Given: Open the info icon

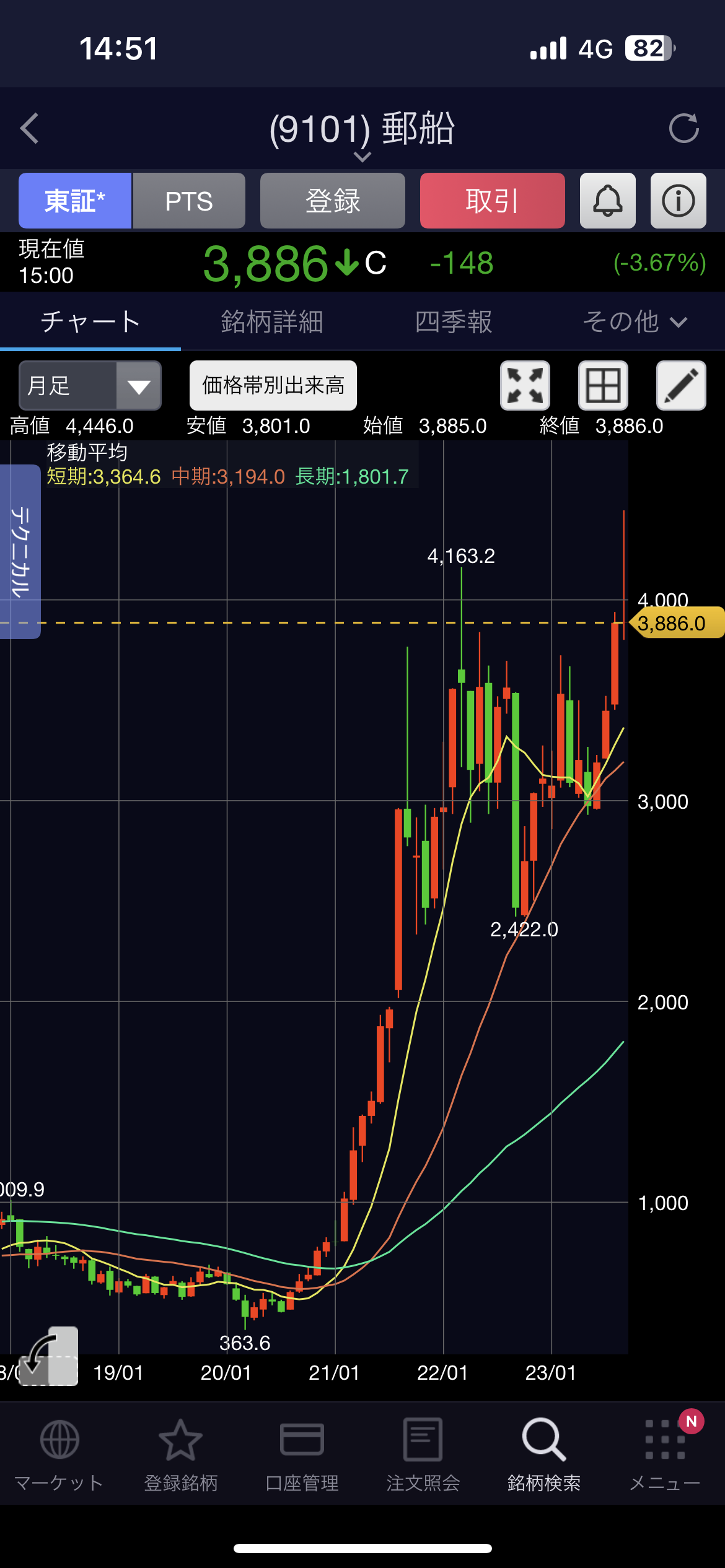Looking at the screenshot, I should click(x=678, y=201).
